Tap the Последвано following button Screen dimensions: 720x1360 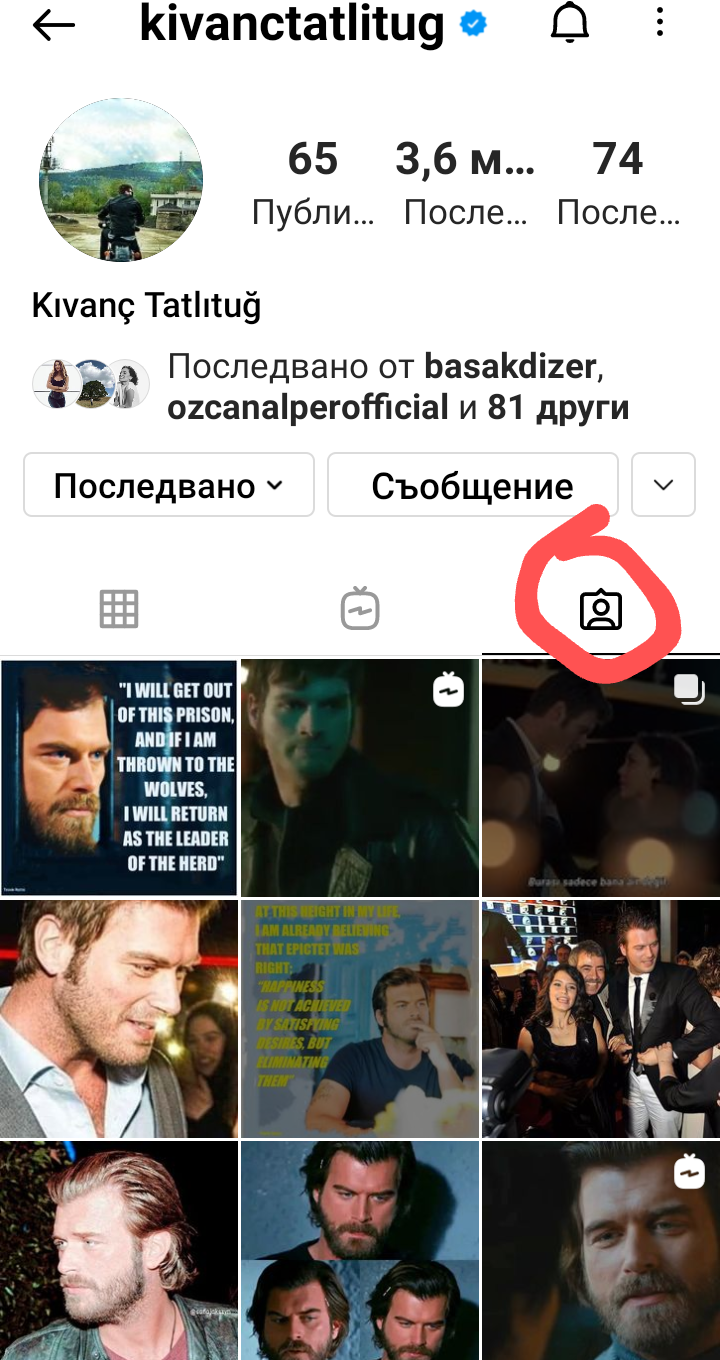click(x=169, y=485)
